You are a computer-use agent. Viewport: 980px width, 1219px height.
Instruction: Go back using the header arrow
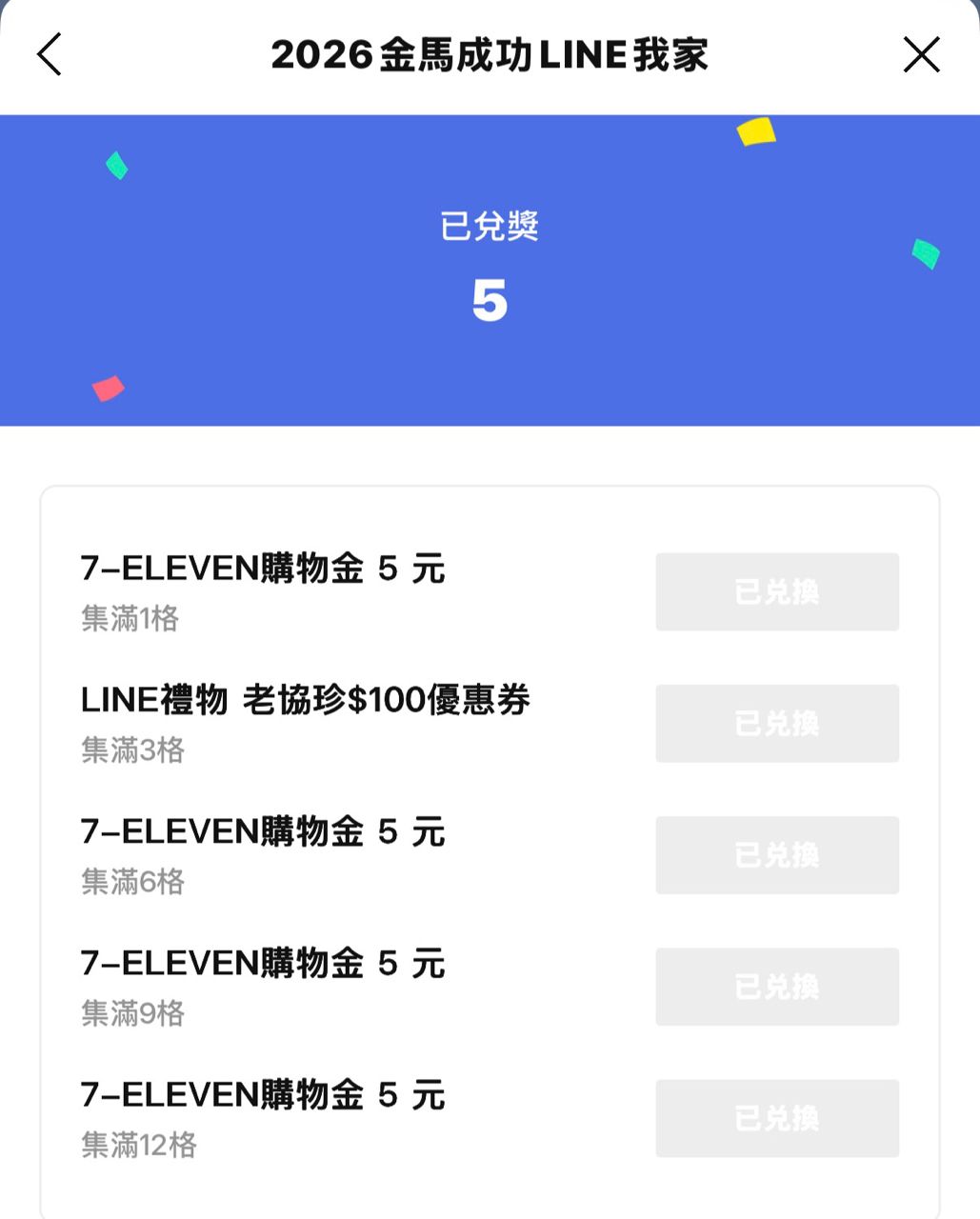pyautogui.click(x=50, y=54)
